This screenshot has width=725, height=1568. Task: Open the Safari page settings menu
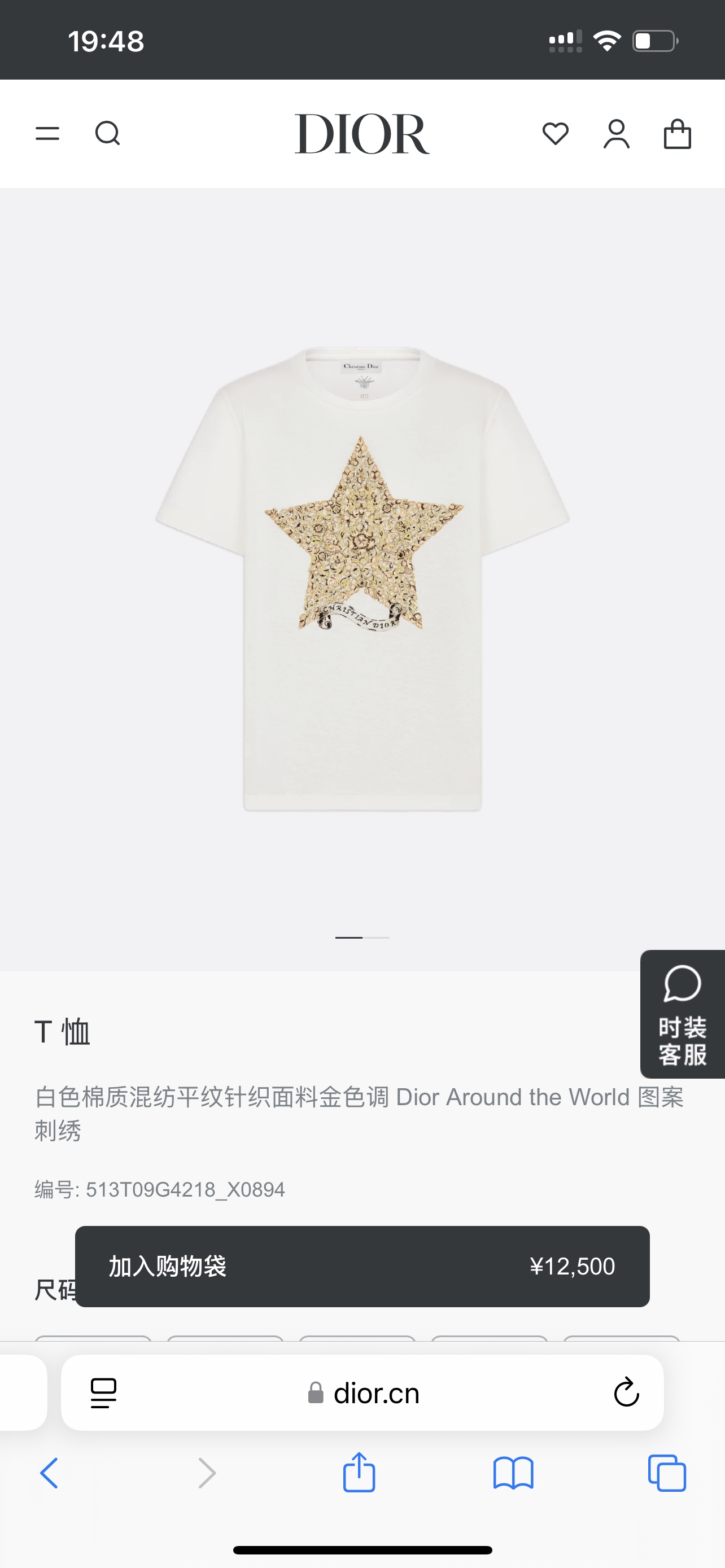[x=103, y=1392]
